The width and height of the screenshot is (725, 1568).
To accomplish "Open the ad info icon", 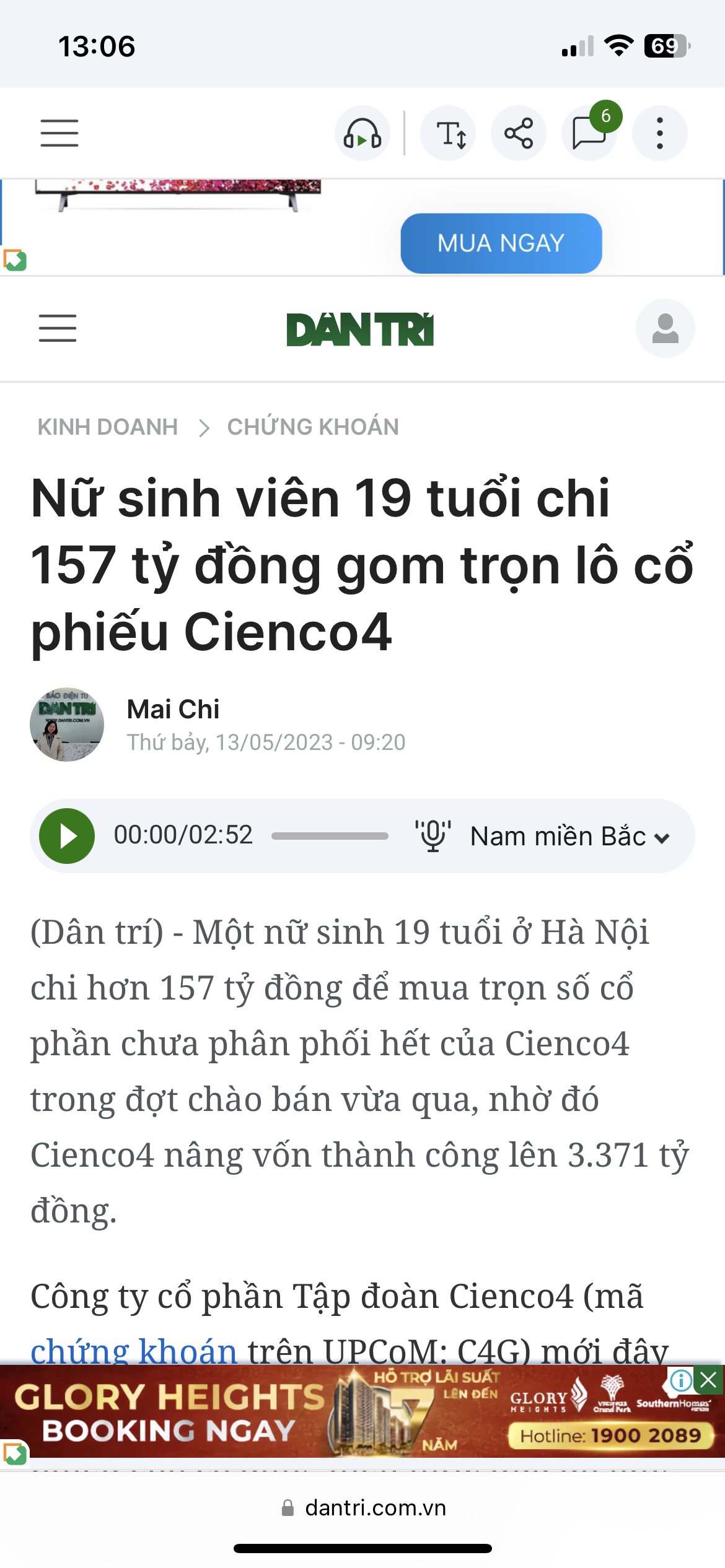I will tap(681, 1379).
